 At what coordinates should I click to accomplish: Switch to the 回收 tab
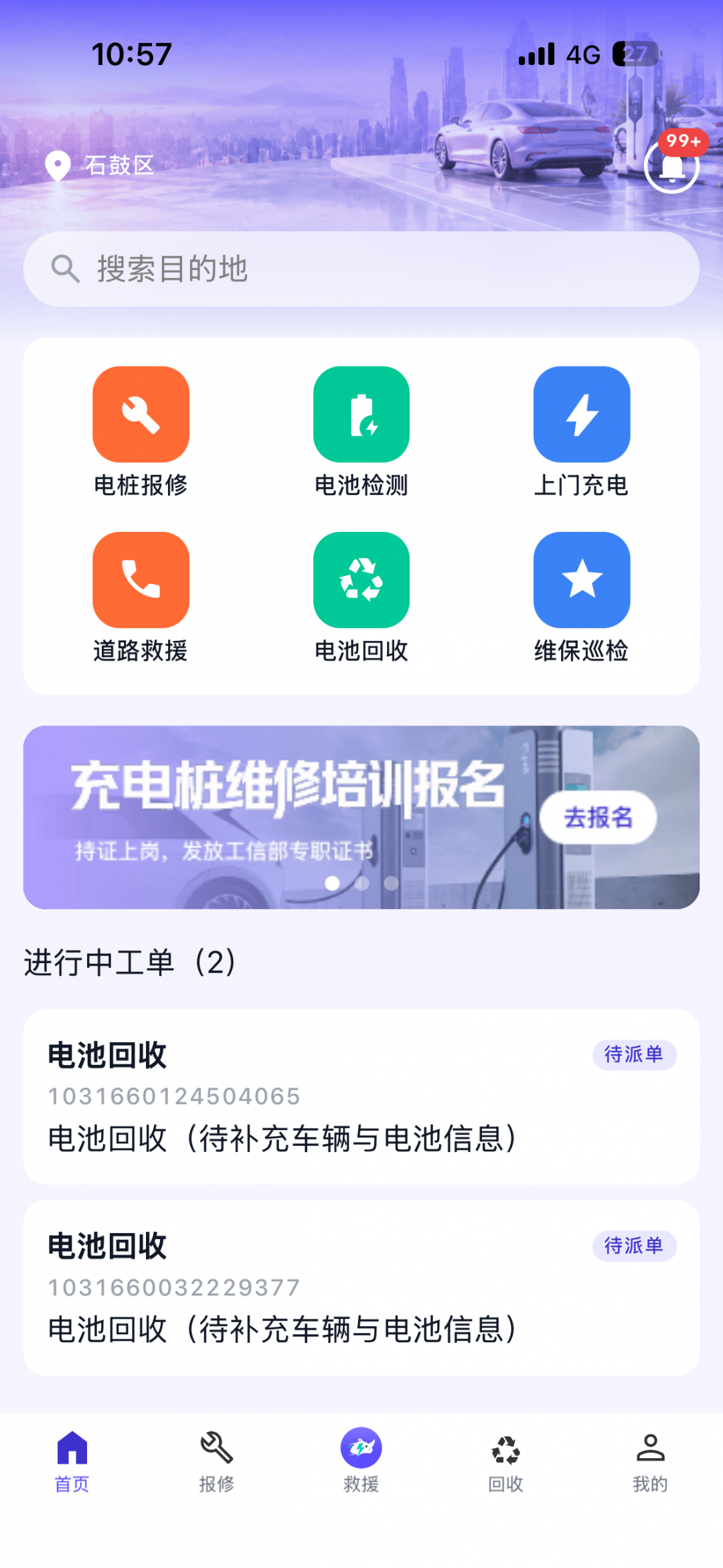[506, 1463]
